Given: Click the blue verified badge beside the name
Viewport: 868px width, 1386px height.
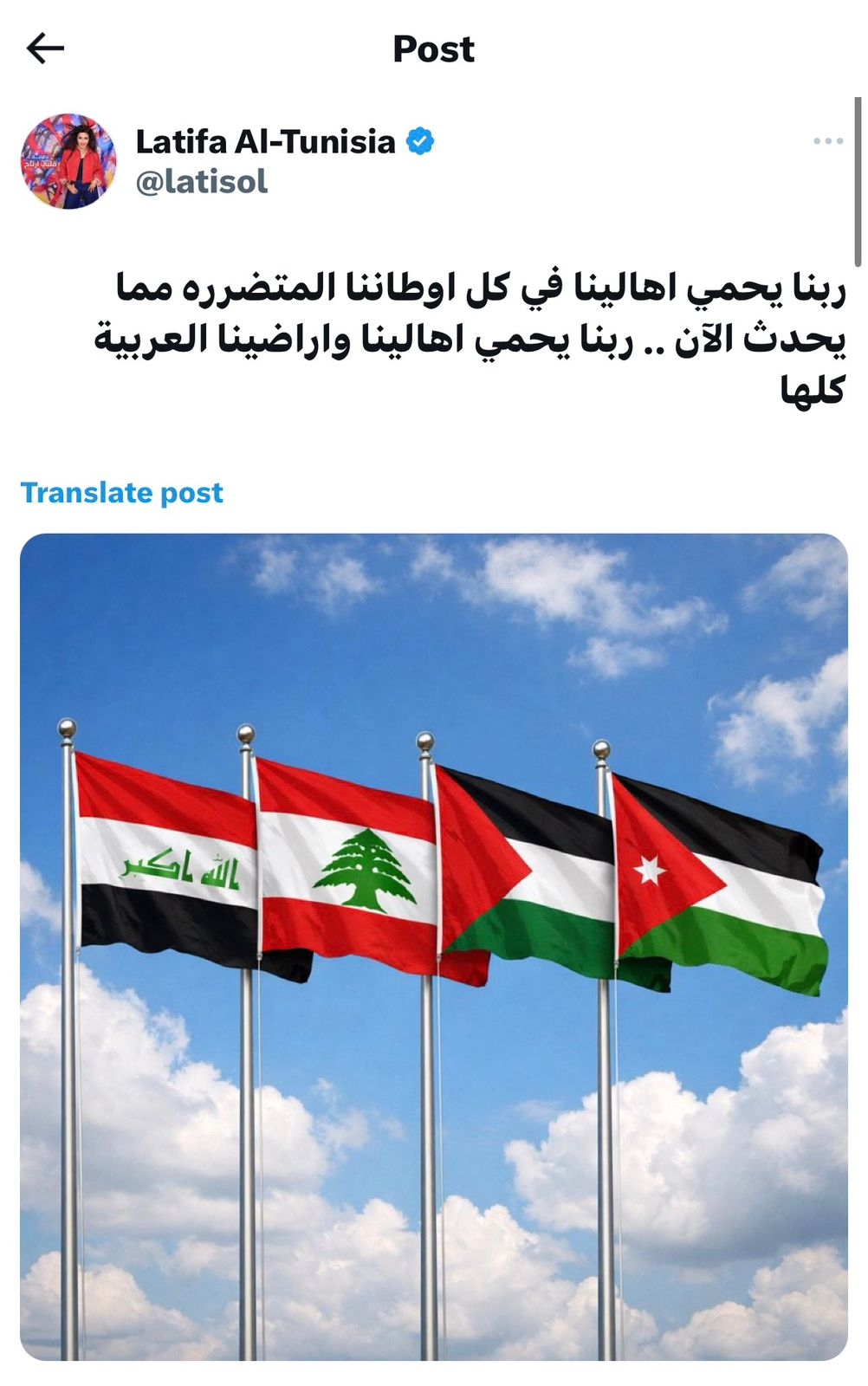Looking at the screenshot, I should (421, 139).
